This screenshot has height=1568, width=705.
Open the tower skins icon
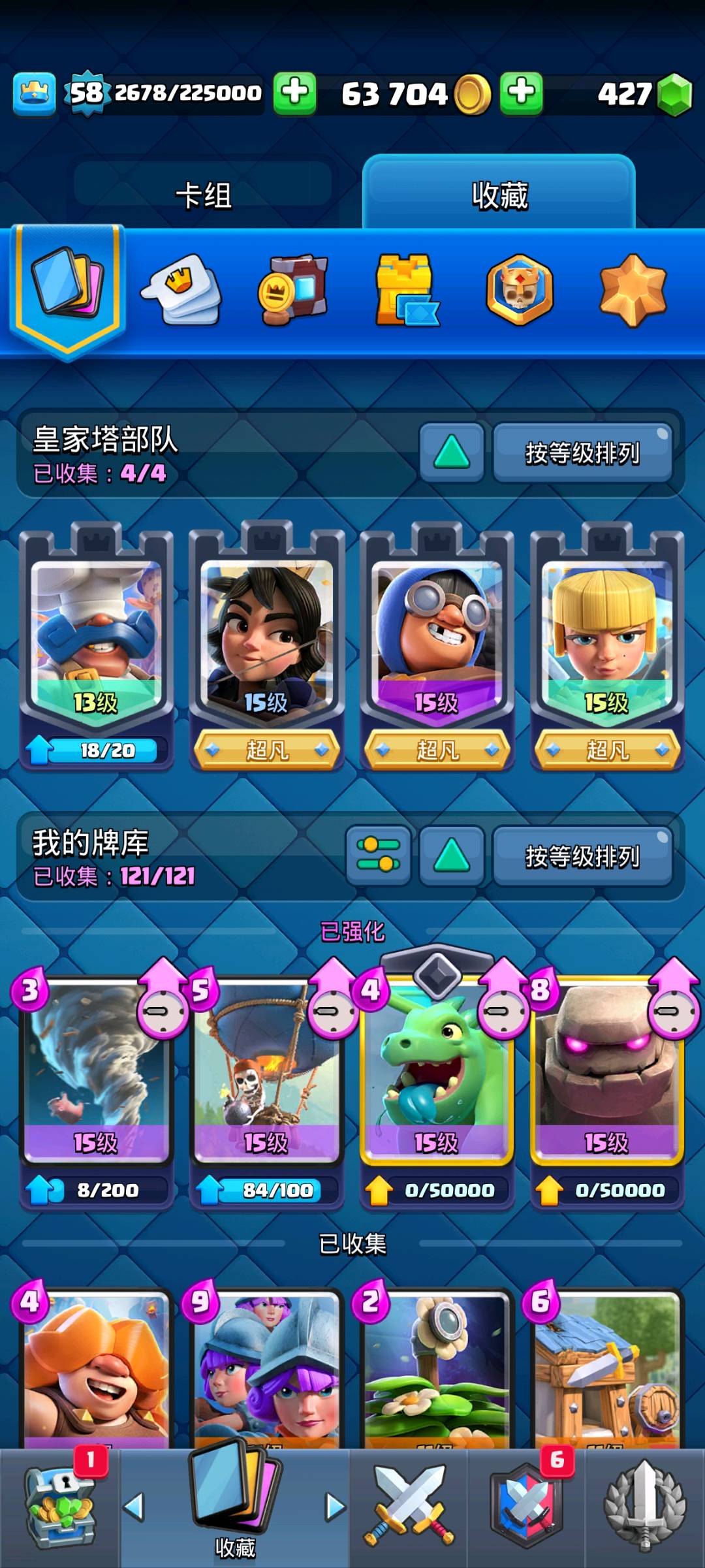tap(406, 291)
